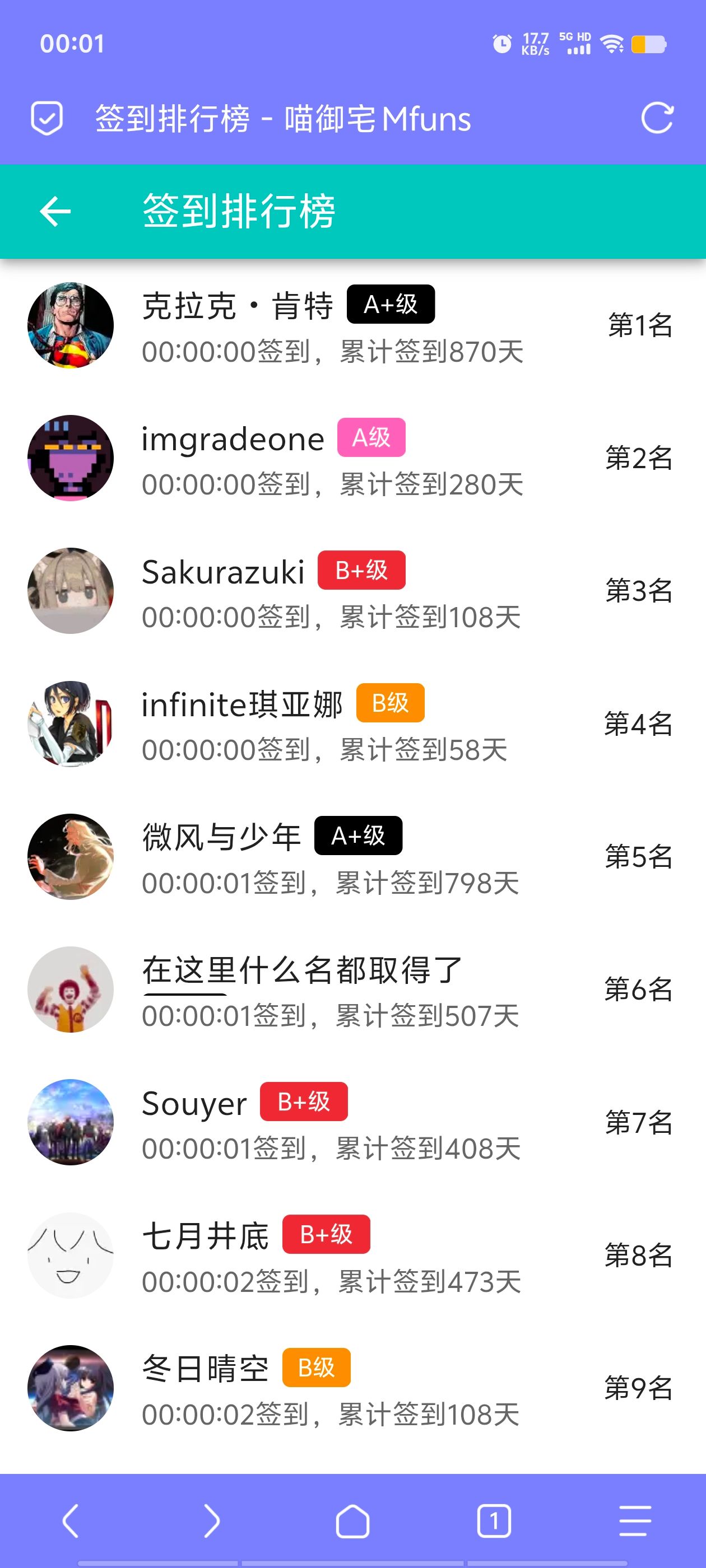The height and width of the screenshot is (1568, 706).
Task: Go to the browser's previous page
Action: pos(71,1520)
